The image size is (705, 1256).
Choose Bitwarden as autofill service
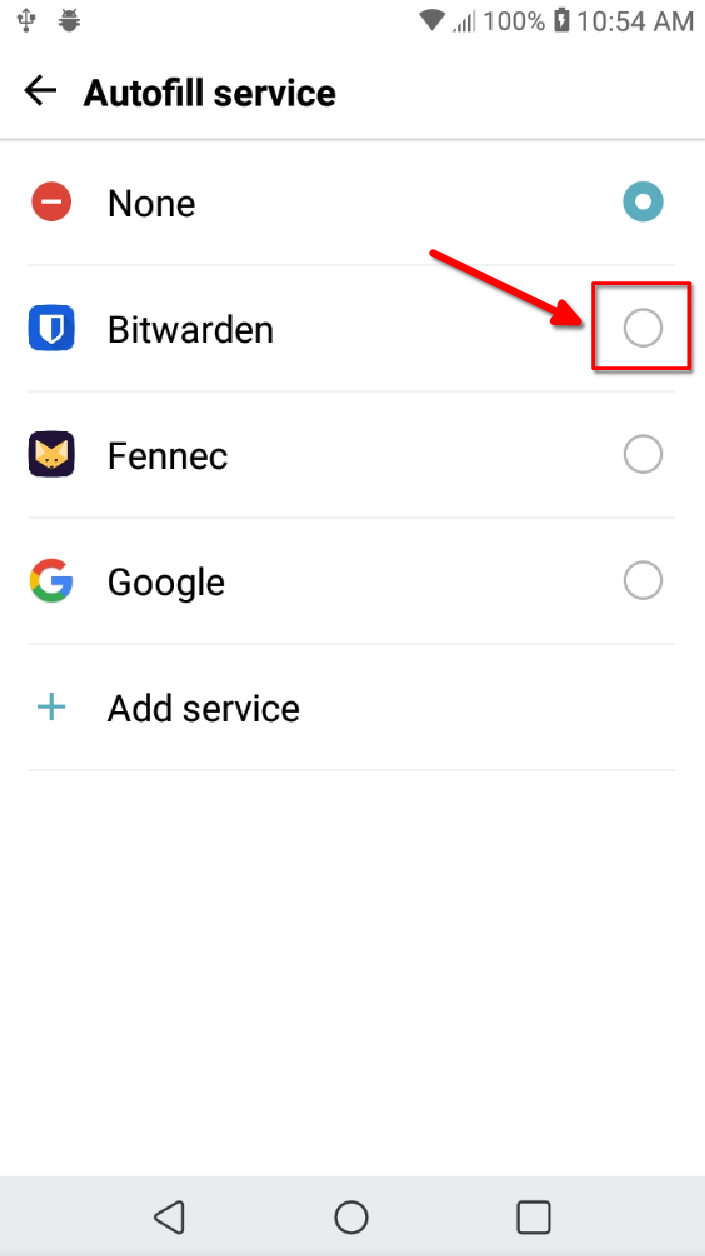pos(352,329)
